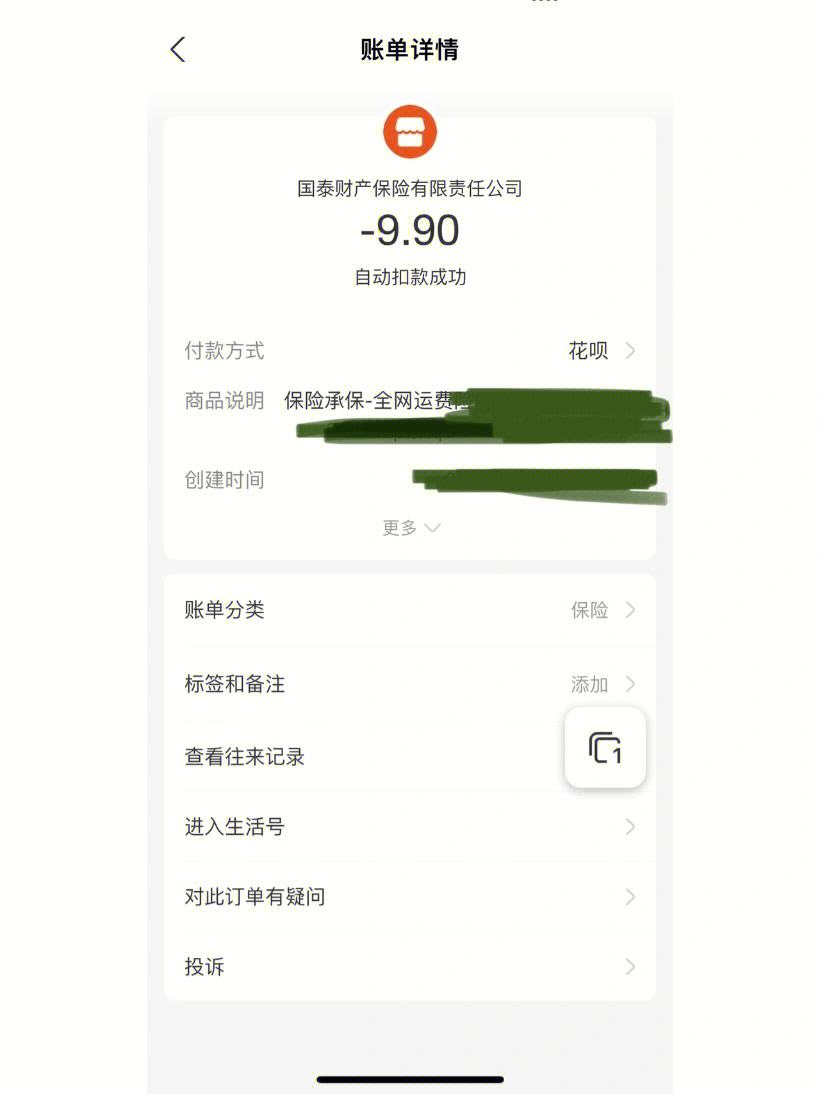Open the floating screenshot stack button
Image resolution: width=820 pixels, height=1094 pixels.
pyautogui.click(x=605, y=748)
